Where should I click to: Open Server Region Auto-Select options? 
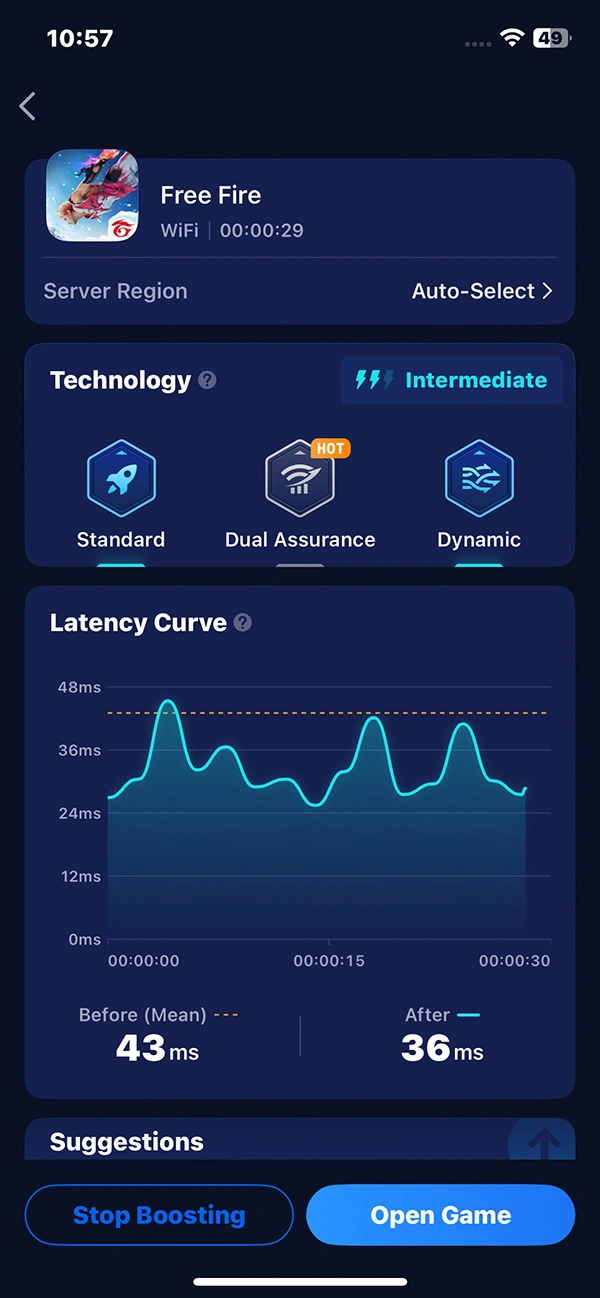click(482, 291)
